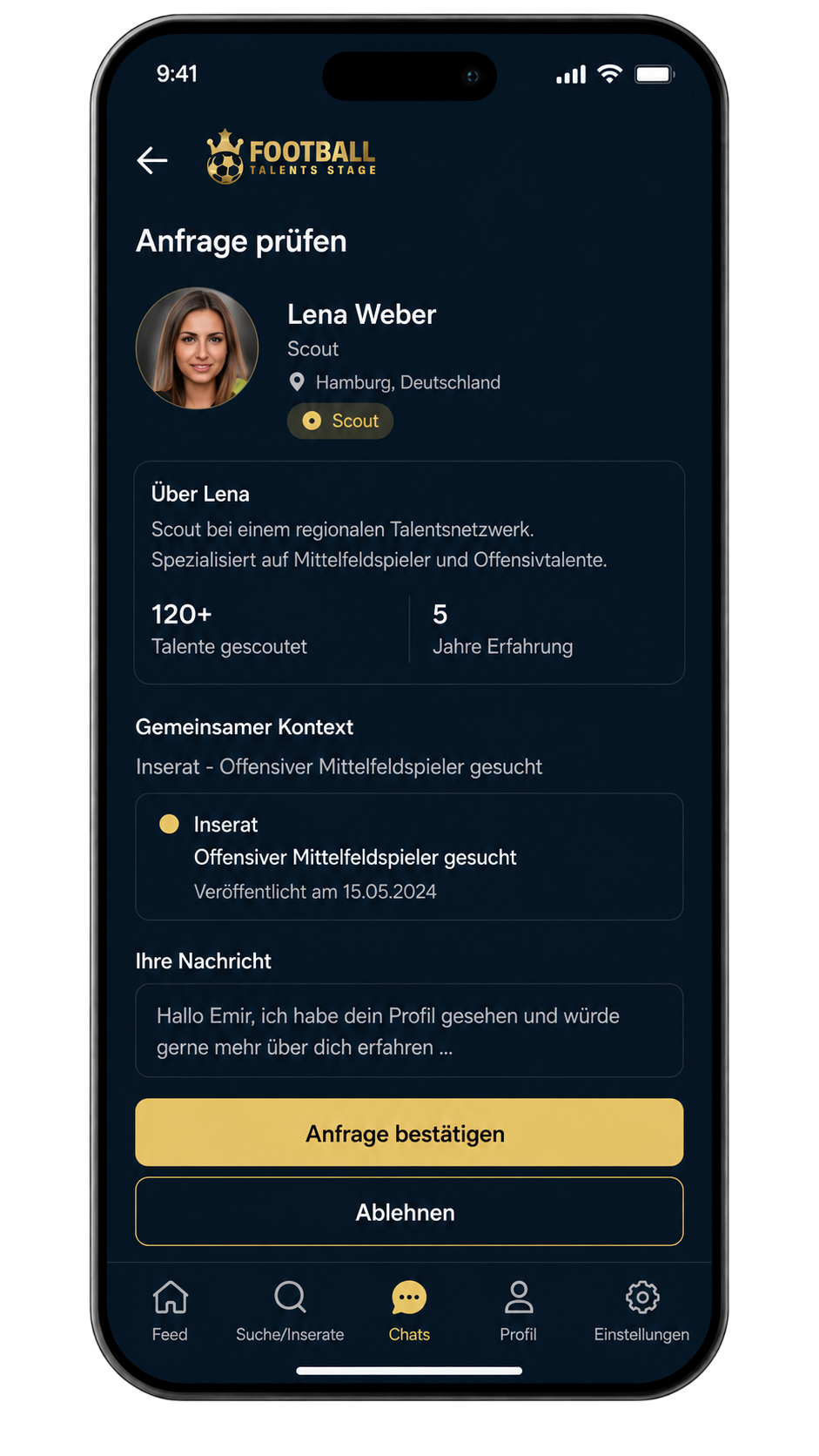
Task: Decline the request via Ablehnen
Action: point(409,1211)
